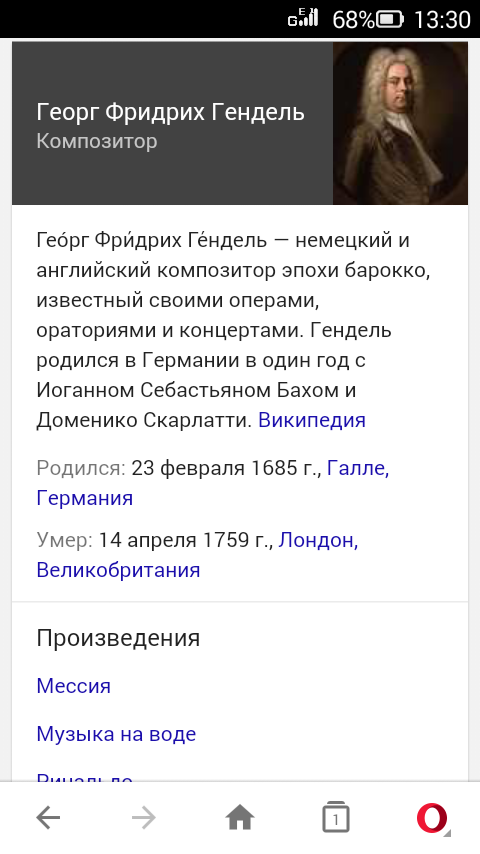Tap Handel's portrait image
Screen dimensions: 480x854
click(400, 123)
